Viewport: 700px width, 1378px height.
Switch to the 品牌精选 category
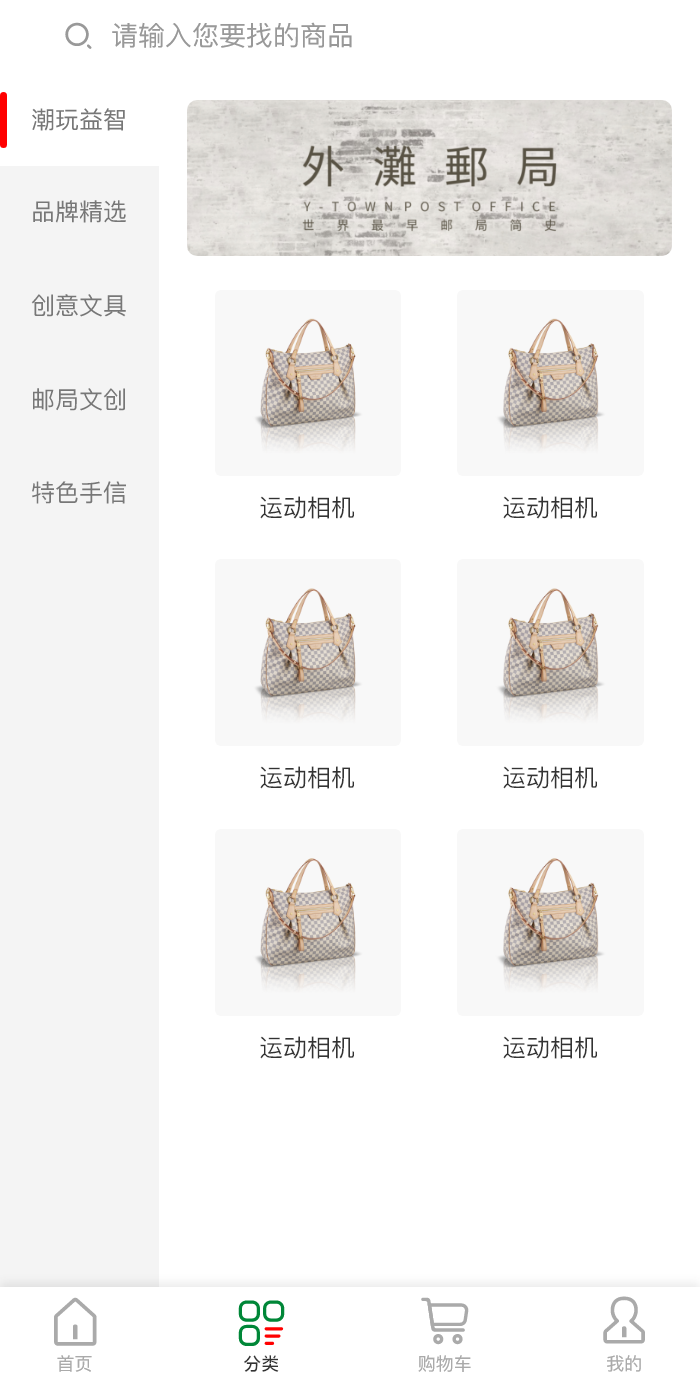pyautogui.click(x=79, y=212)
